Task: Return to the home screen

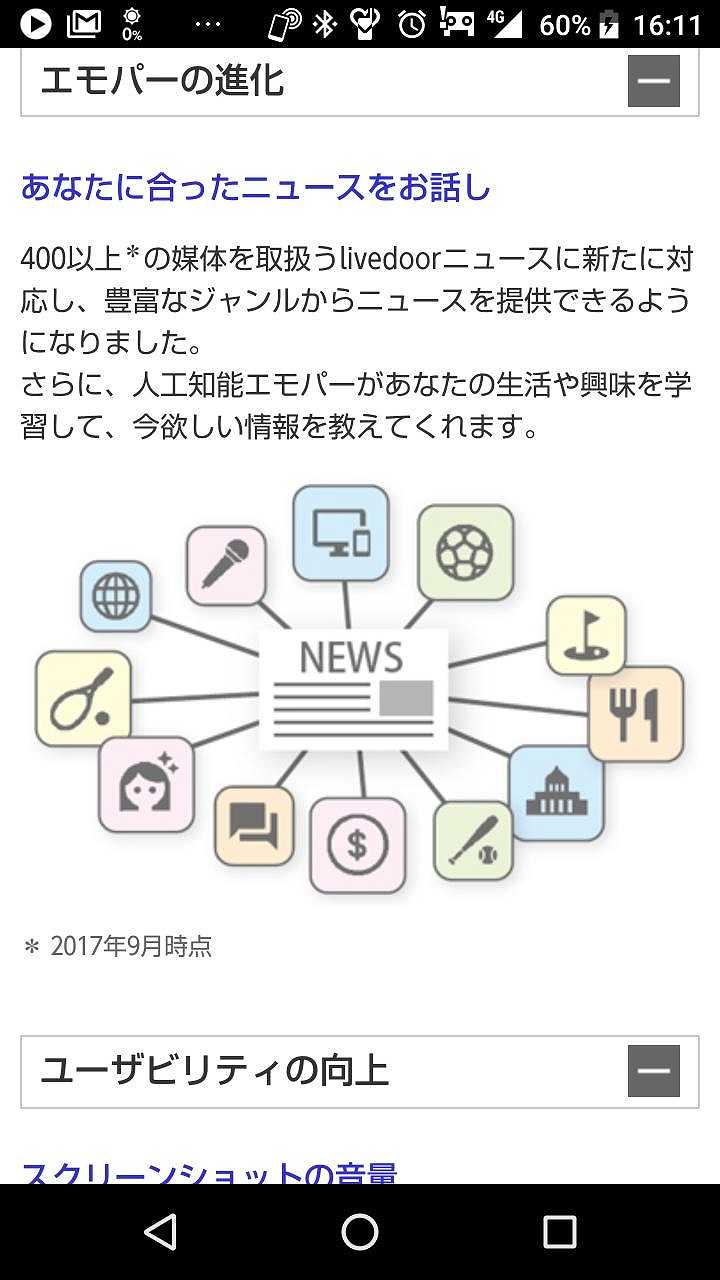Action: tap(360, 1232)
